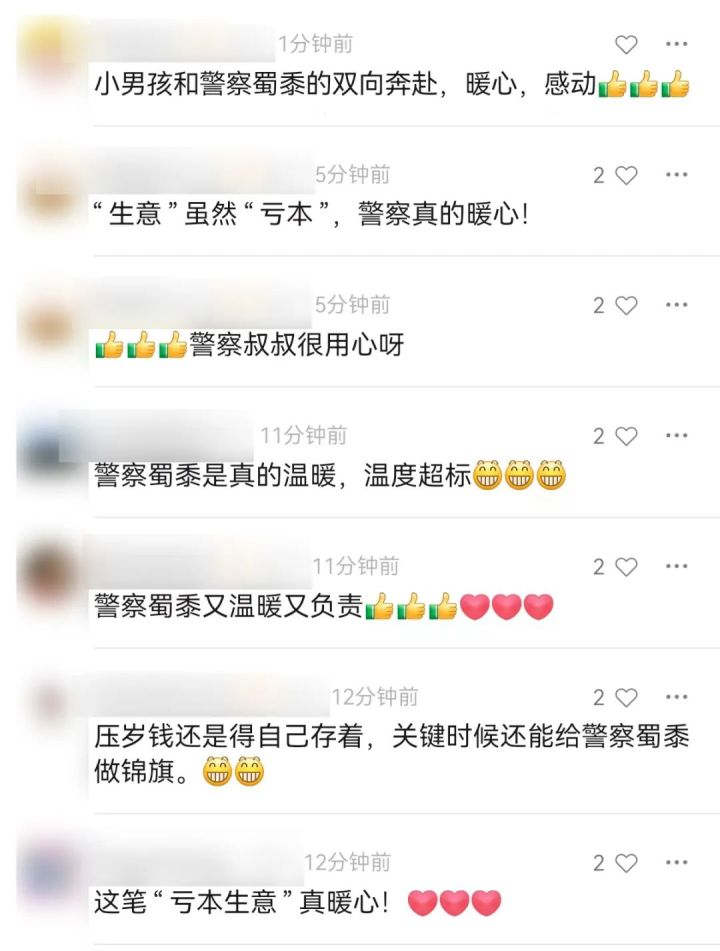The height and width of the screenshot is (951, 720).
Task: Like the comment "生意"虽然"亏本"
Action: coord(625,176)
